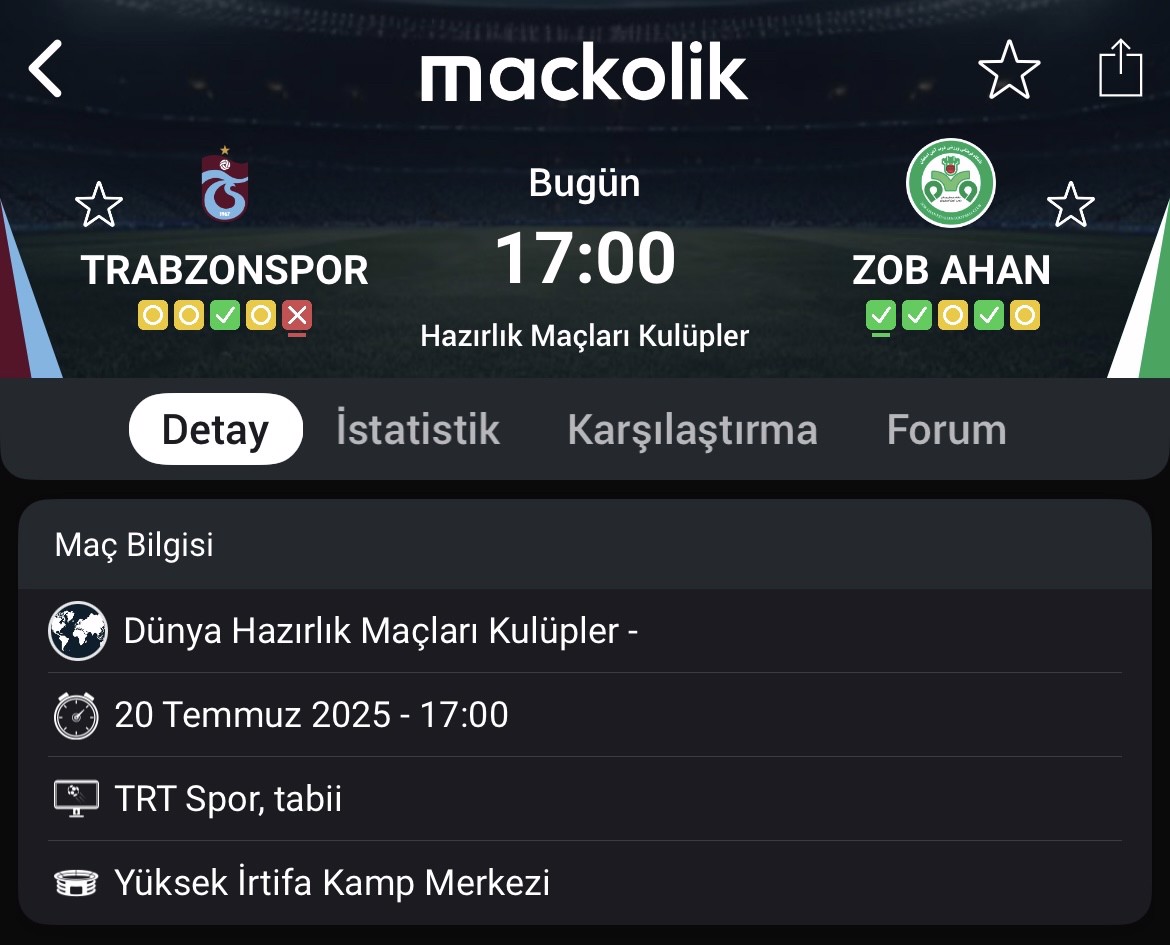Share this match

point(1120,68)
